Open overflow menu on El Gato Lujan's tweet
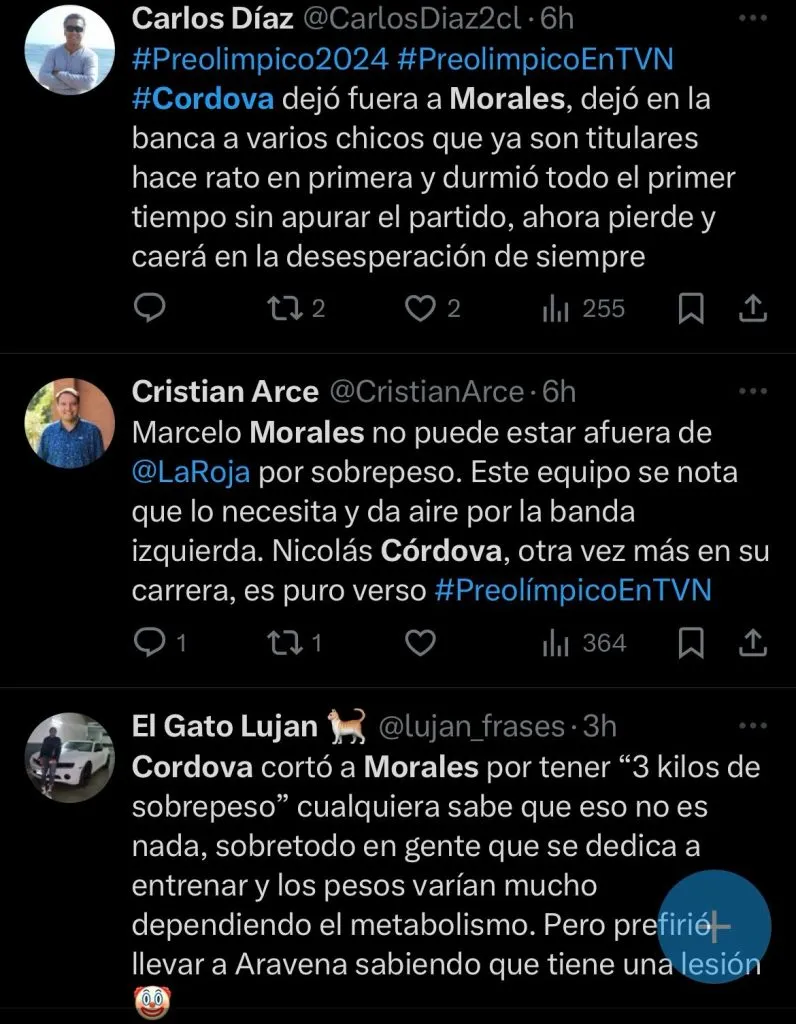 pyautogui.click(x=752, y=726)
